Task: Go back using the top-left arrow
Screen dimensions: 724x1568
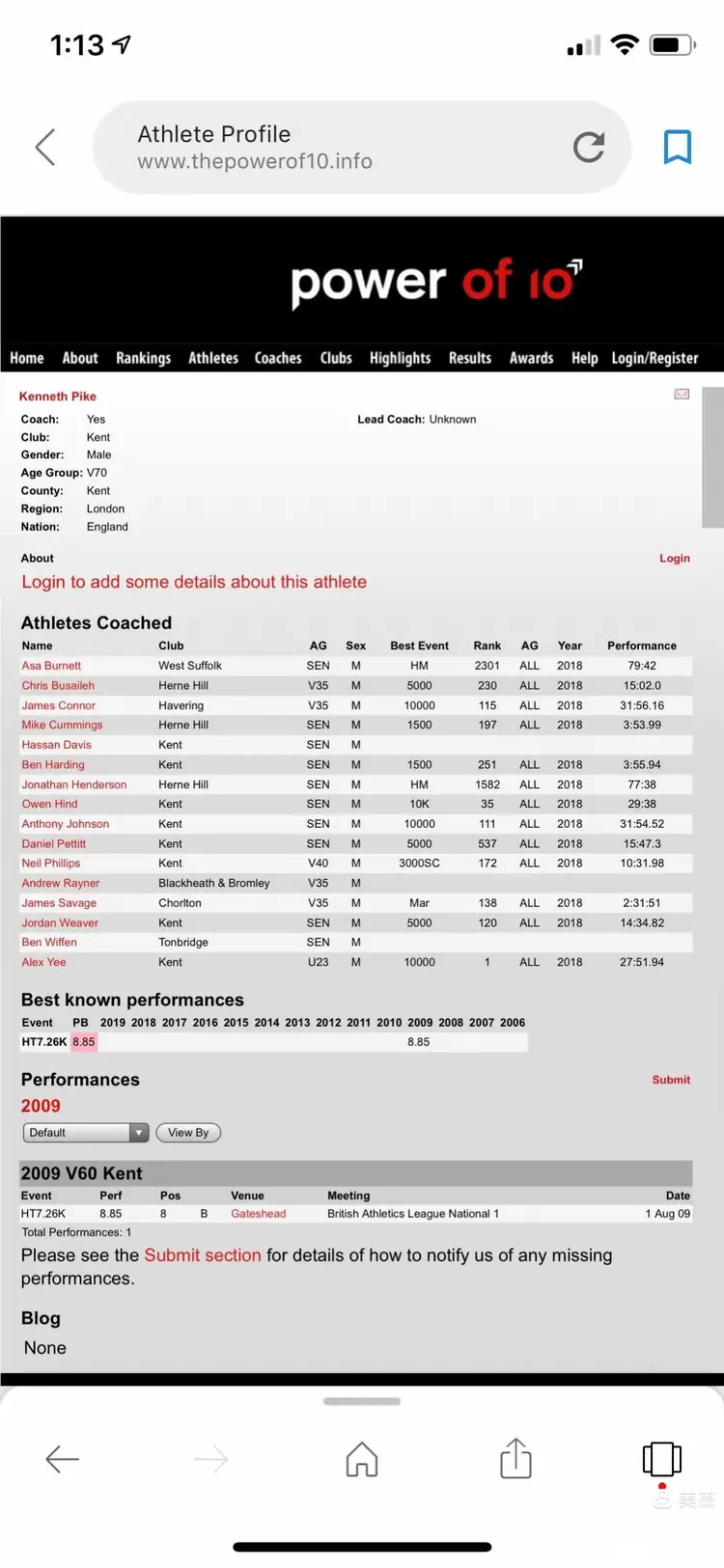Action: pos(45,148)
